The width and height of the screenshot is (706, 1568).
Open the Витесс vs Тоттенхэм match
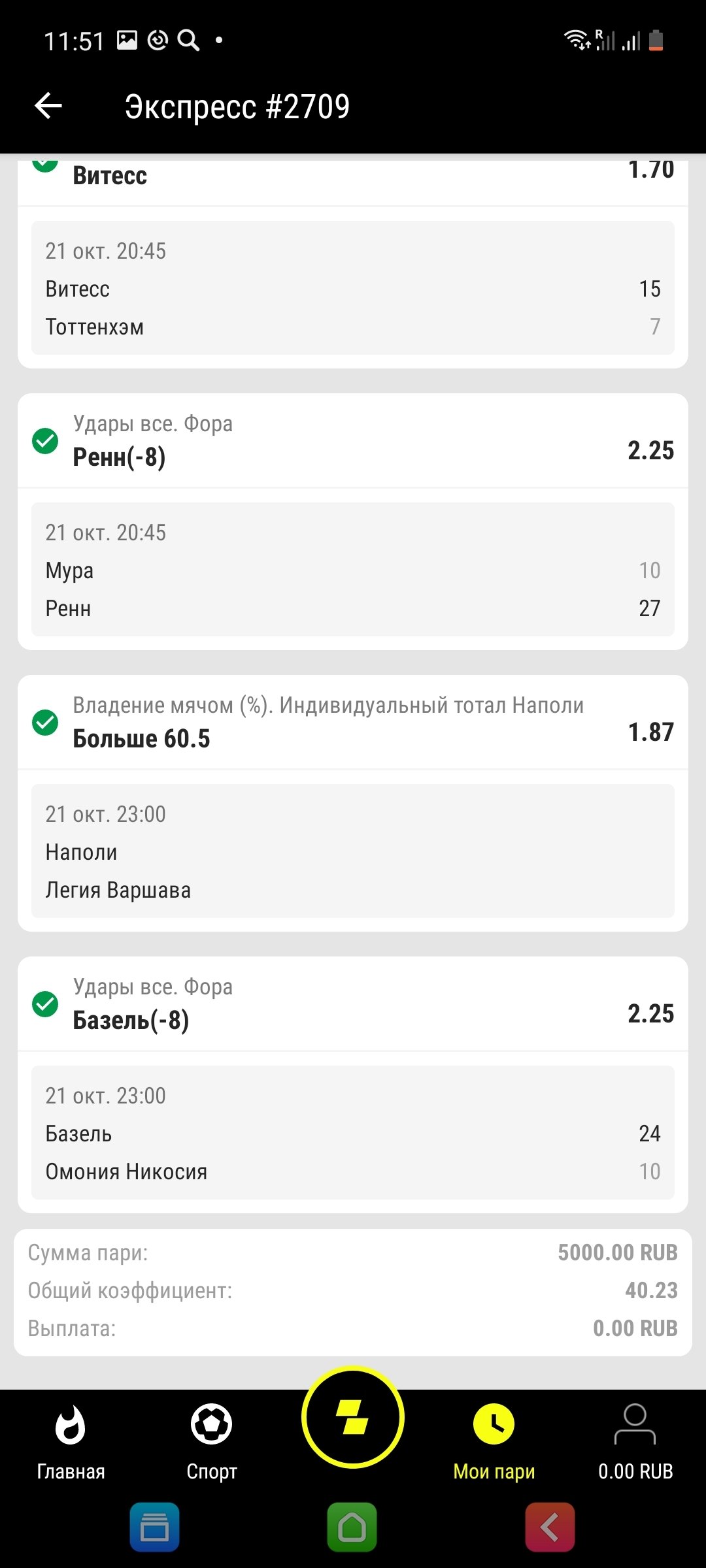(x=353, y=288)
